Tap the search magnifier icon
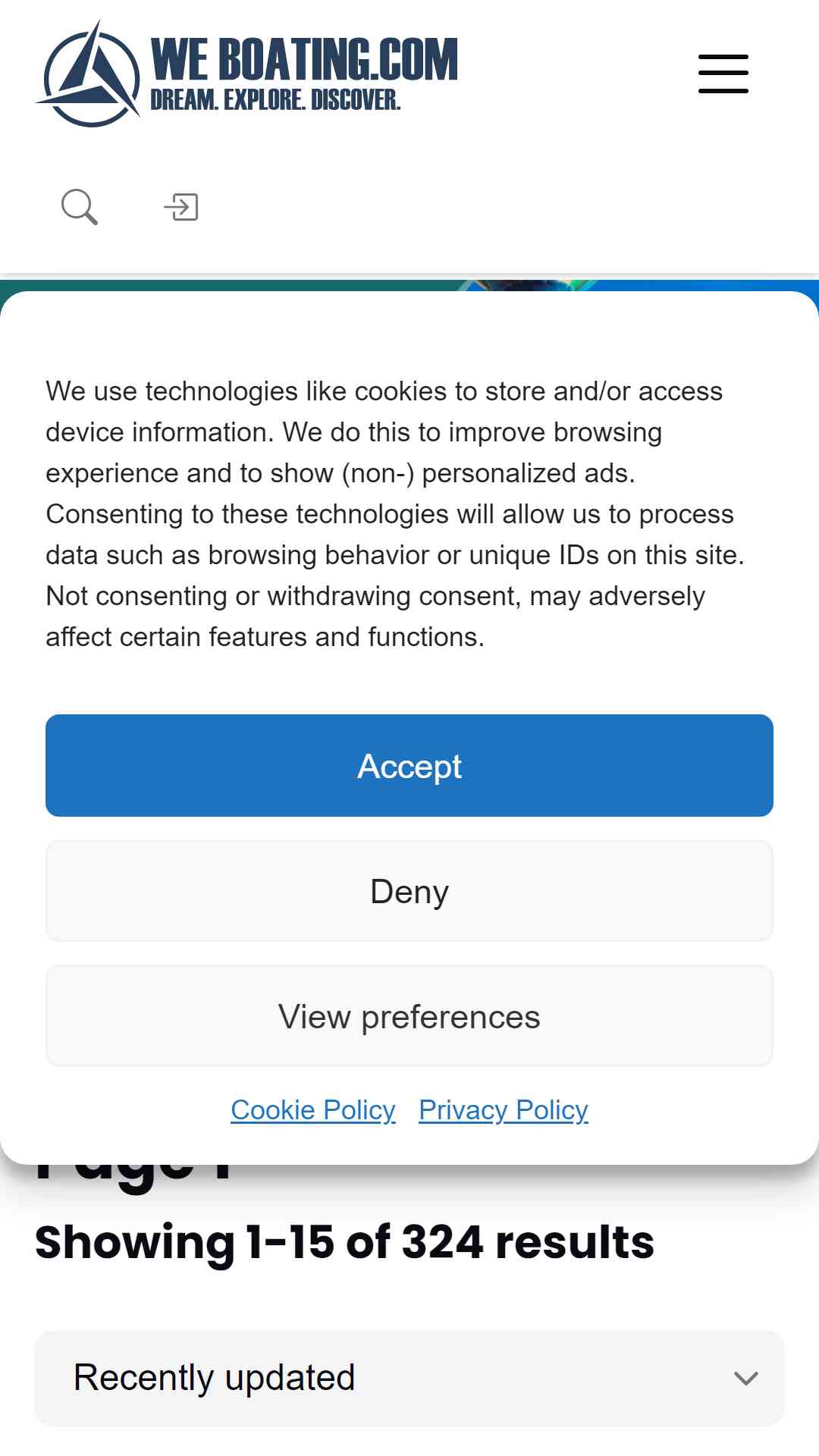Image resolution: width=819 pixels, height=1456 pixels. click(x=80, y=206)
